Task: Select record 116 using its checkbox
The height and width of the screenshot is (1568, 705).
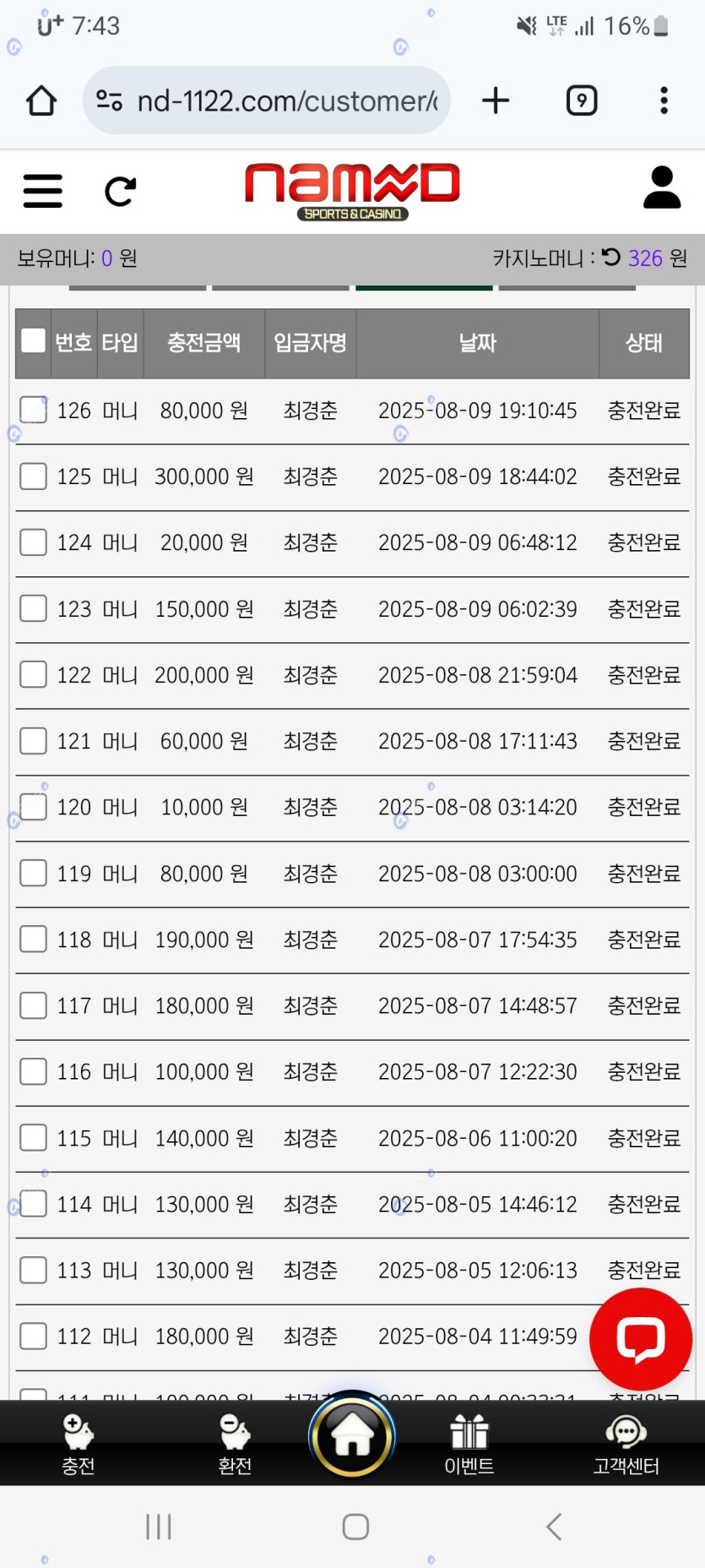Action: tap(33, 1071)
